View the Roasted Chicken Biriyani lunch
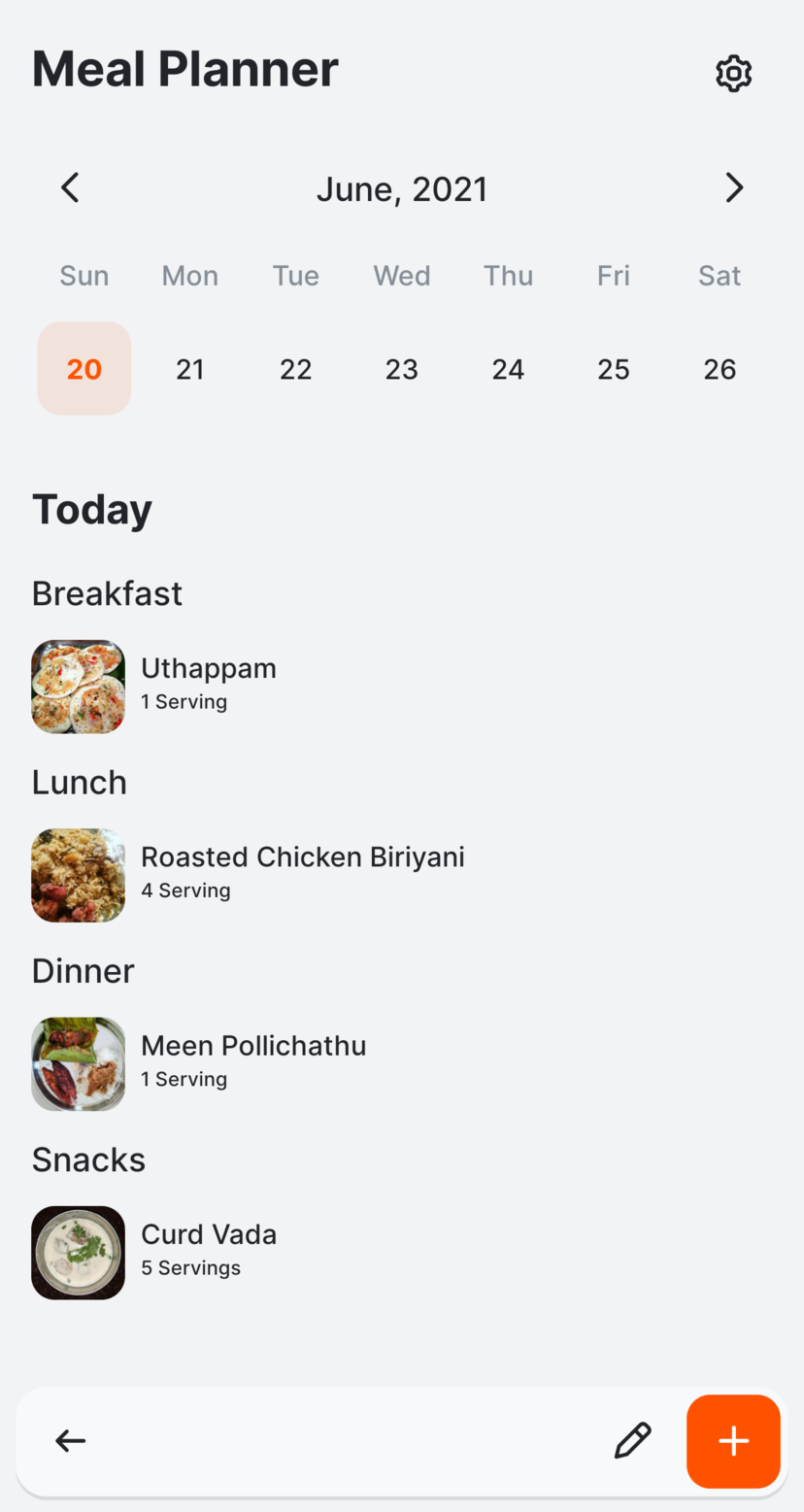The height and width of the screenshot is (1512, 804). pos(302,872)
